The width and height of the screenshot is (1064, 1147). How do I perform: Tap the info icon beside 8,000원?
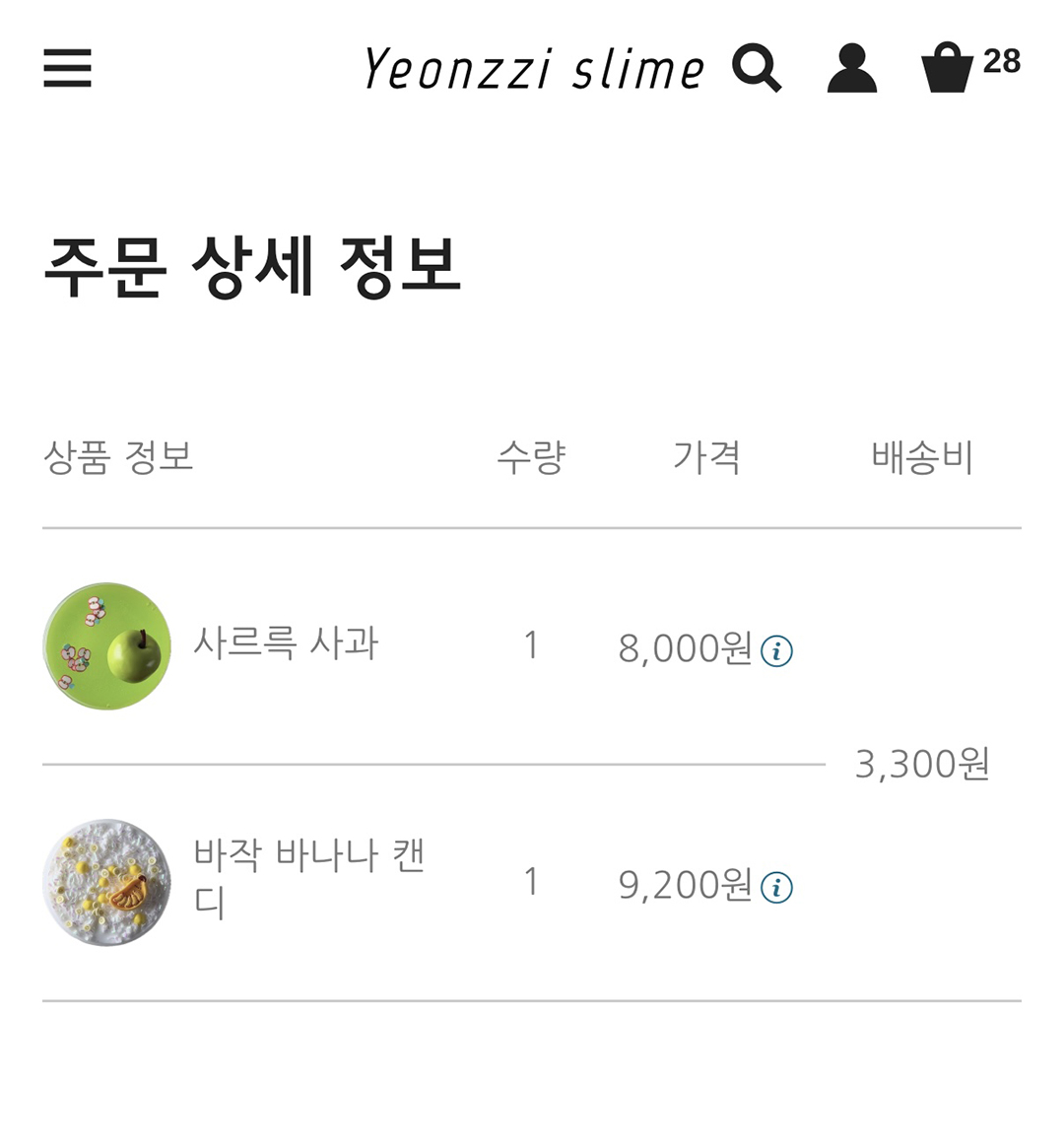click(x=776, y=651)
